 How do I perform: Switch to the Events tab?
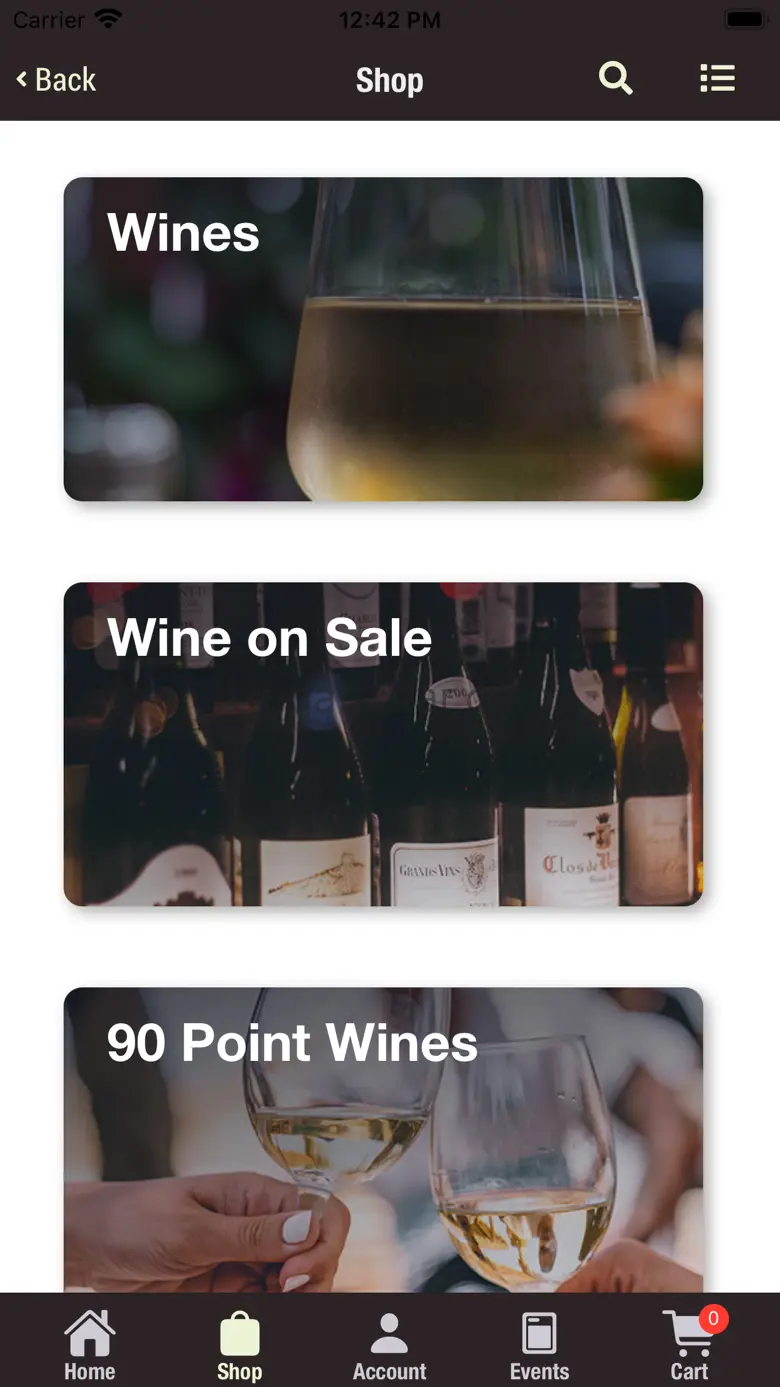[x=539, y=1346]
